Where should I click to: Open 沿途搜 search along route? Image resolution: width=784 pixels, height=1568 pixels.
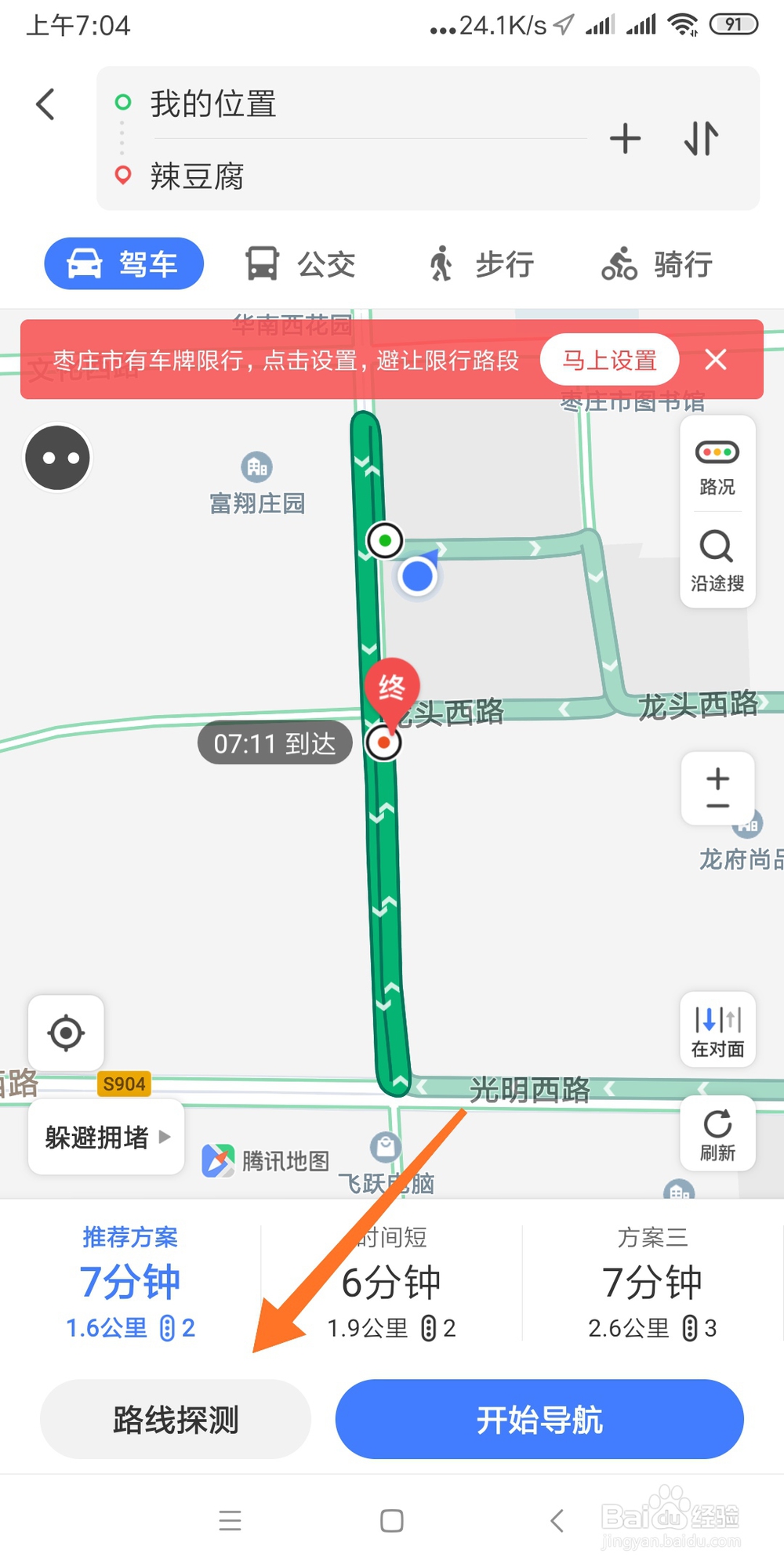pos(717,560)
